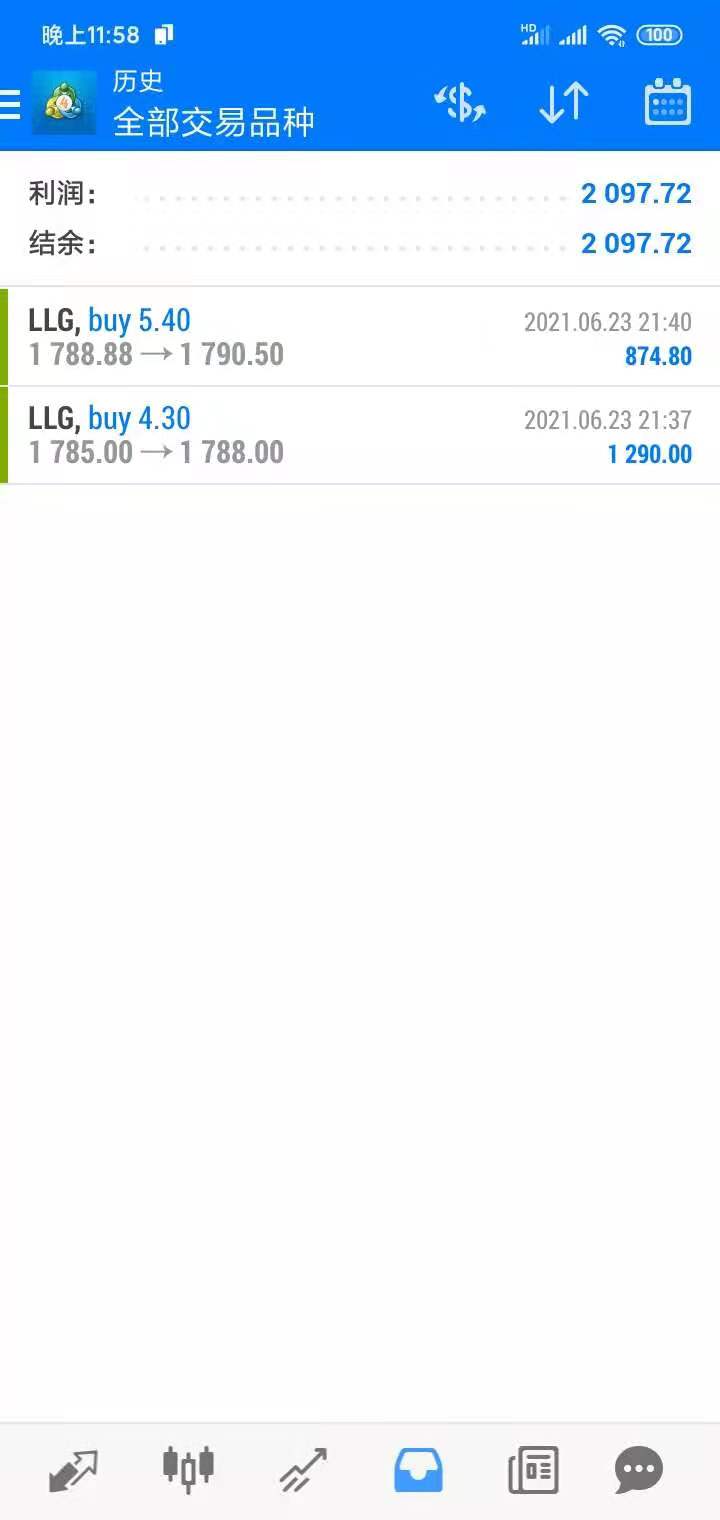Open the LLG buy 4.30 trade

360,435
